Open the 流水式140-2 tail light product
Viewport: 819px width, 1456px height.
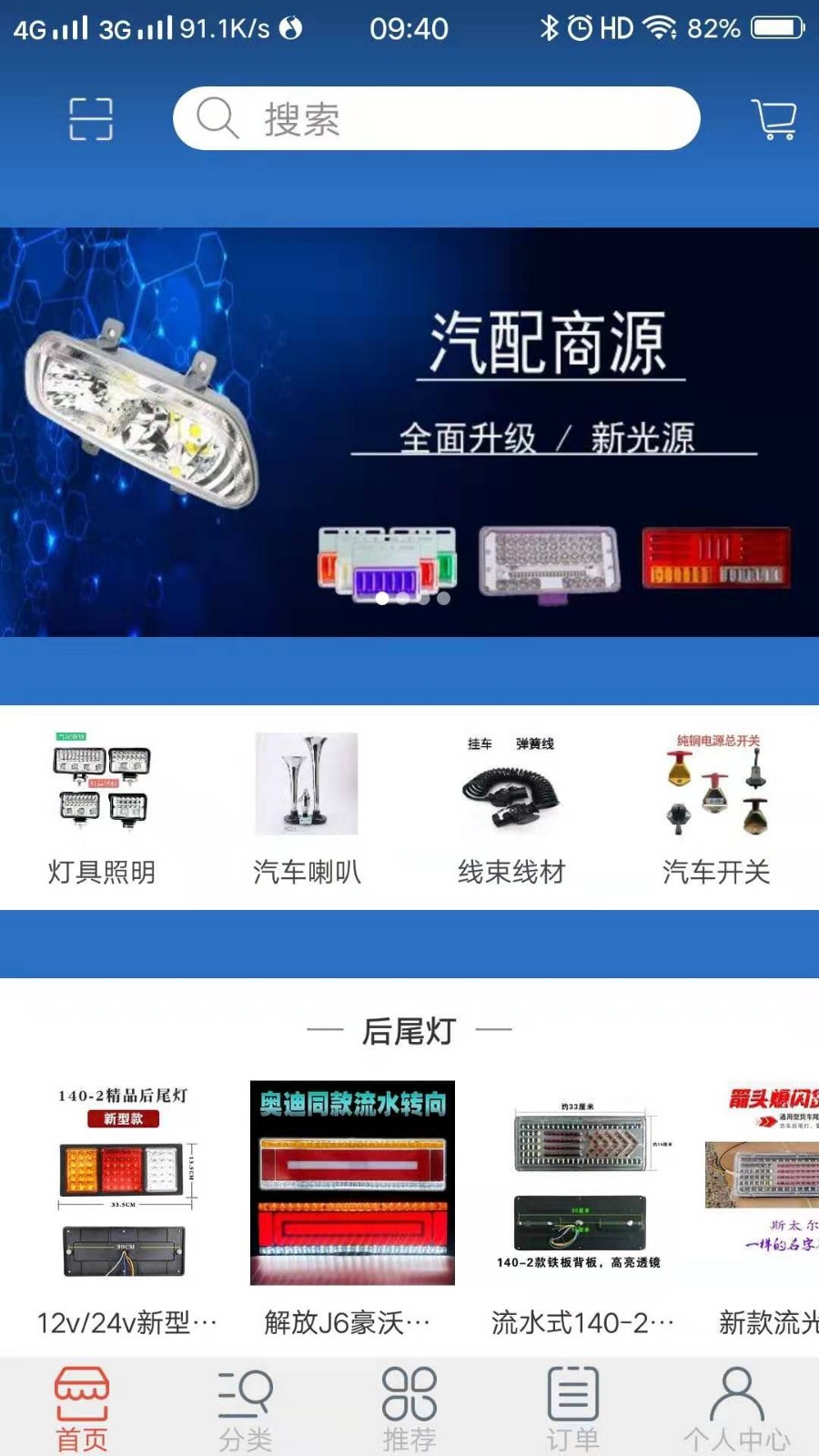[581, 1207]
